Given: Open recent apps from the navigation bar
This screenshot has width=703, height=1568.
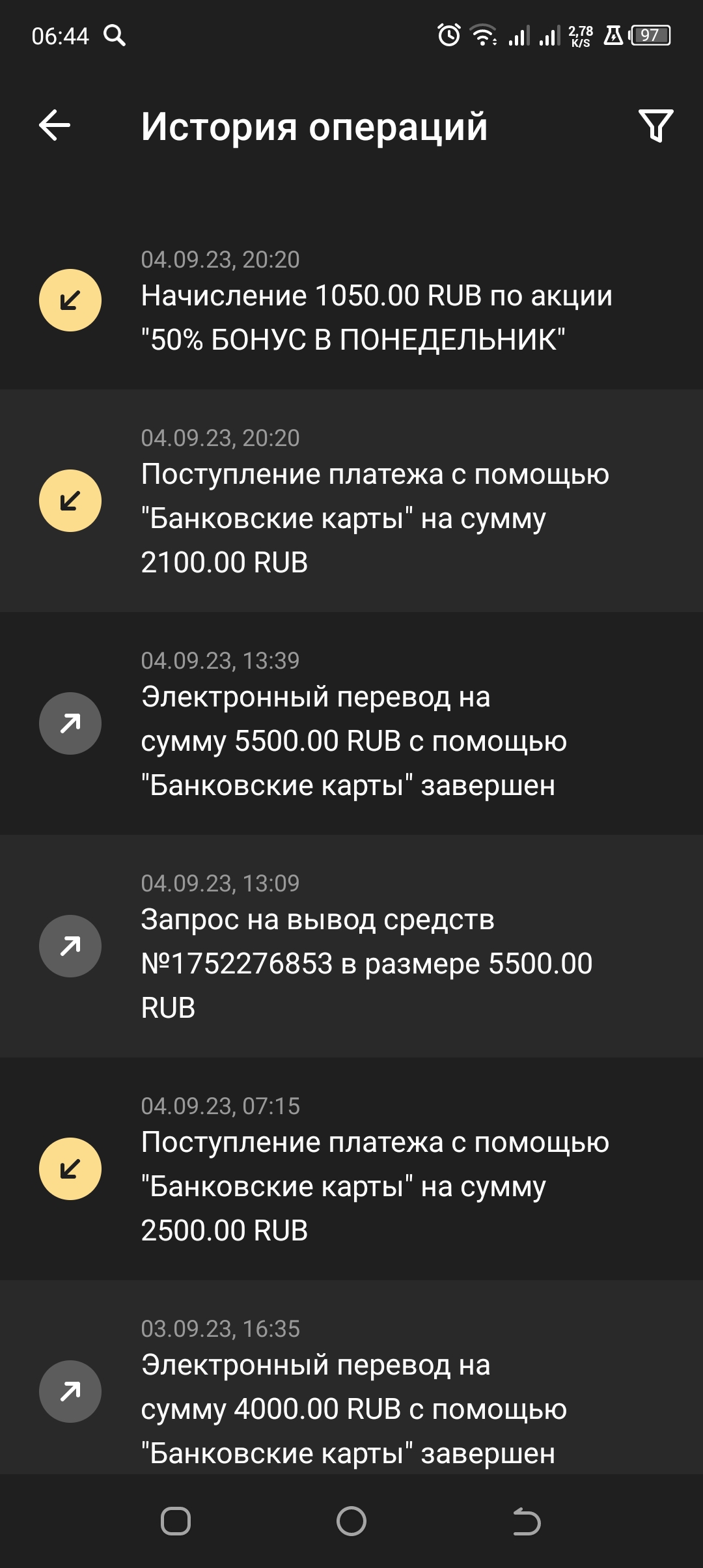Looking at the screenshot, I should [176, 1522].
